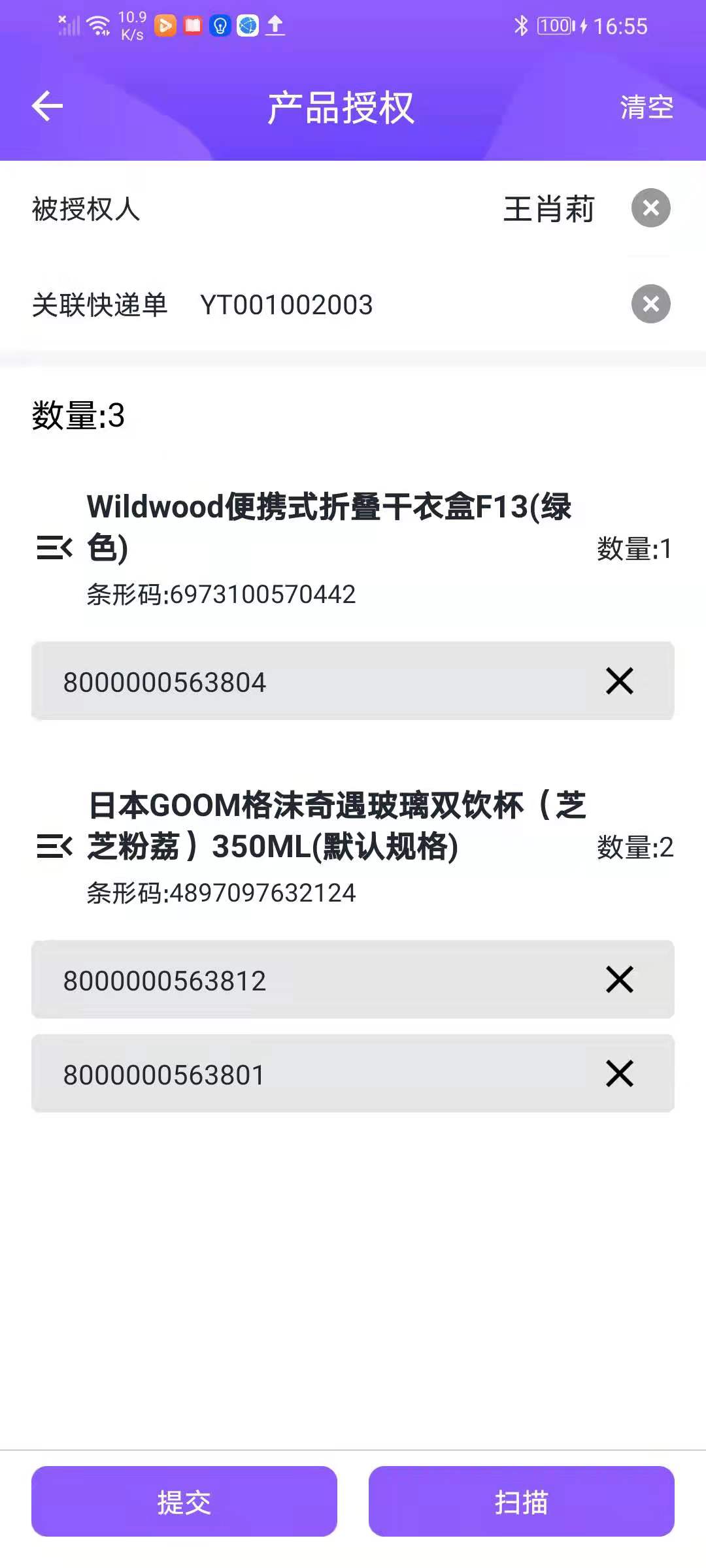
Task: Tap the video play notification icon
Action: tap(165, 25)
